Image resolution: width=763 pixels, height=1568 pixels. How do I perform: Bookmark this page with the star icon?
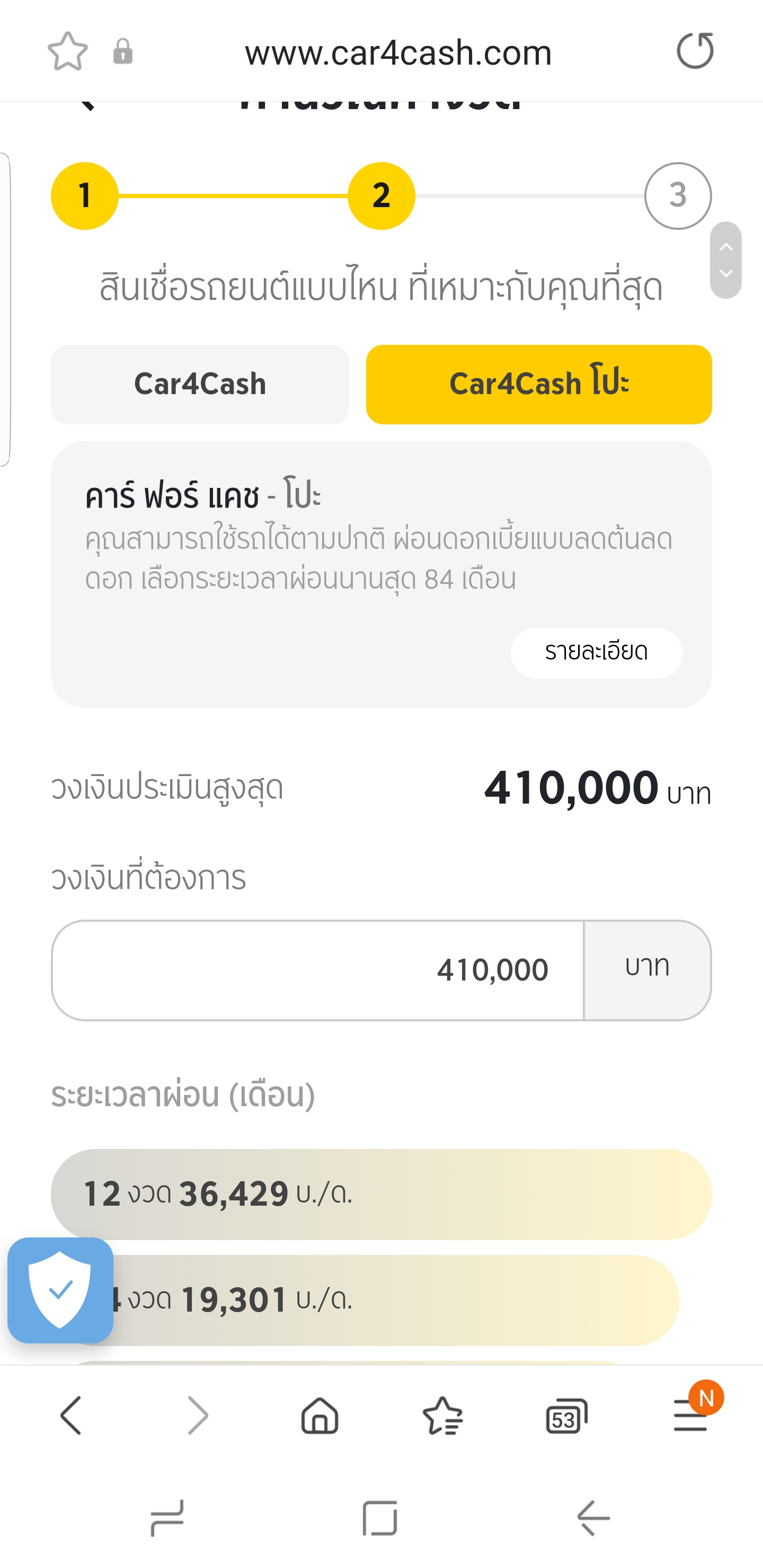pyautogui.click(x=68, y=52)
